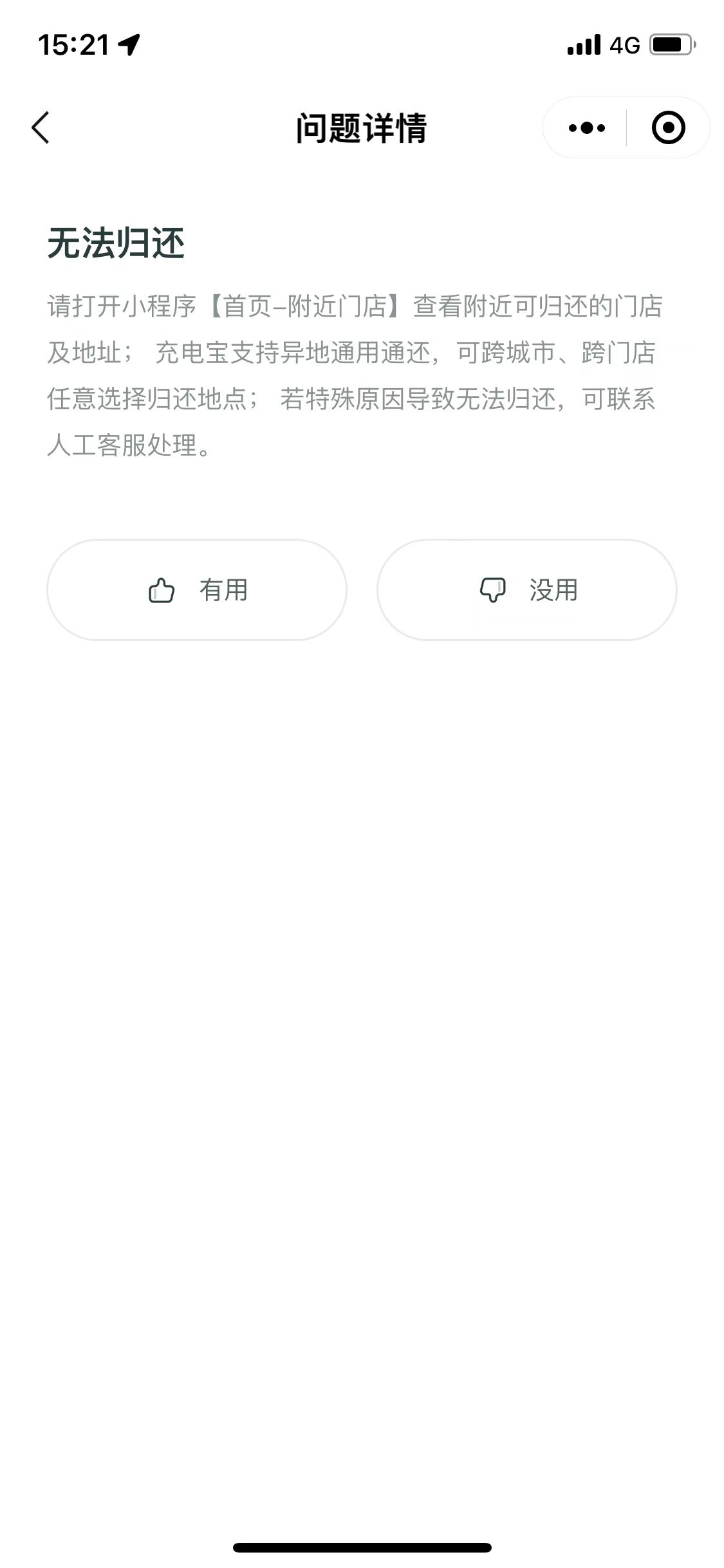Tap the home indicator bar at bottom
This screenshot has width=724, height=1568.
pyautogui.click(x=362, y=1547)
